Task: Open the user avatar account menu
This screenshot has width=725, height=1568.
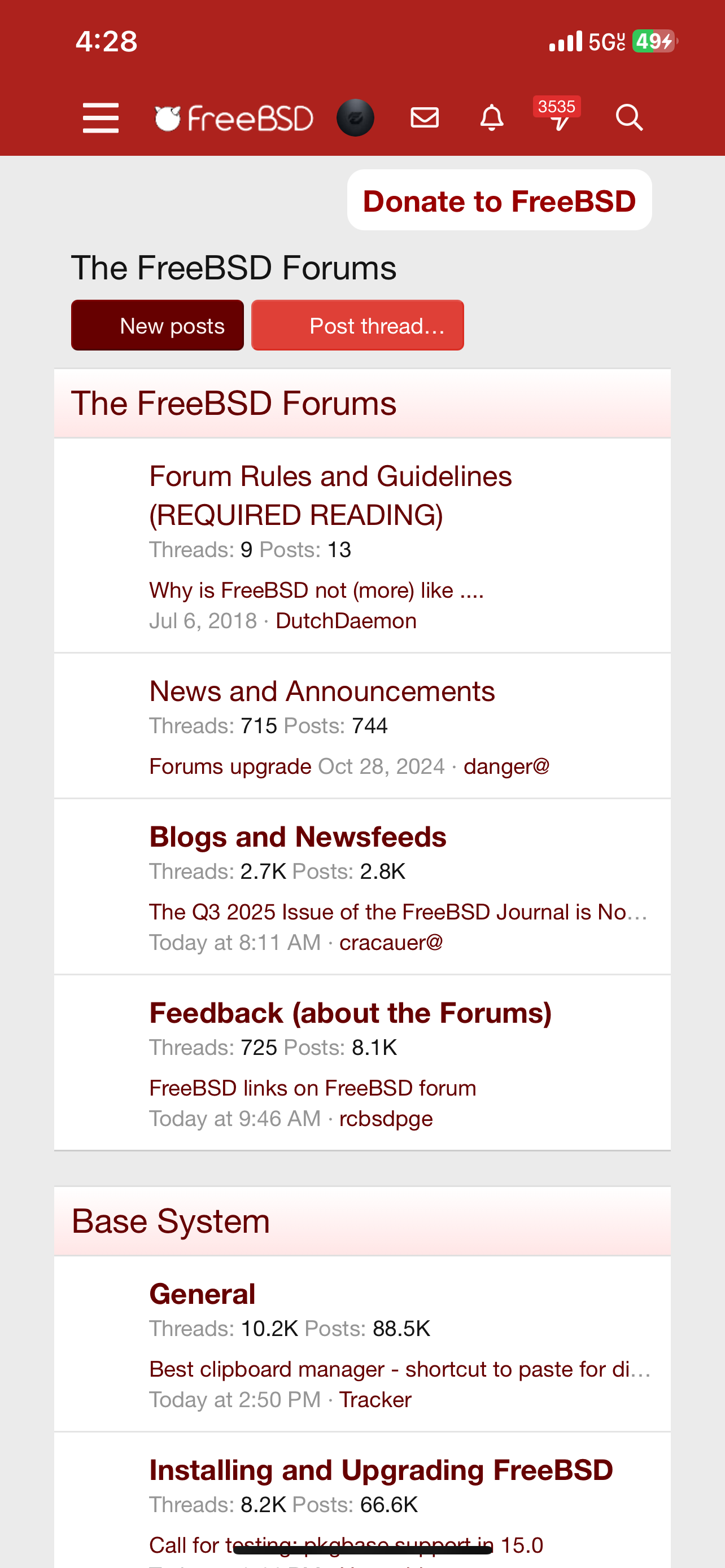Action: point(356,117)
